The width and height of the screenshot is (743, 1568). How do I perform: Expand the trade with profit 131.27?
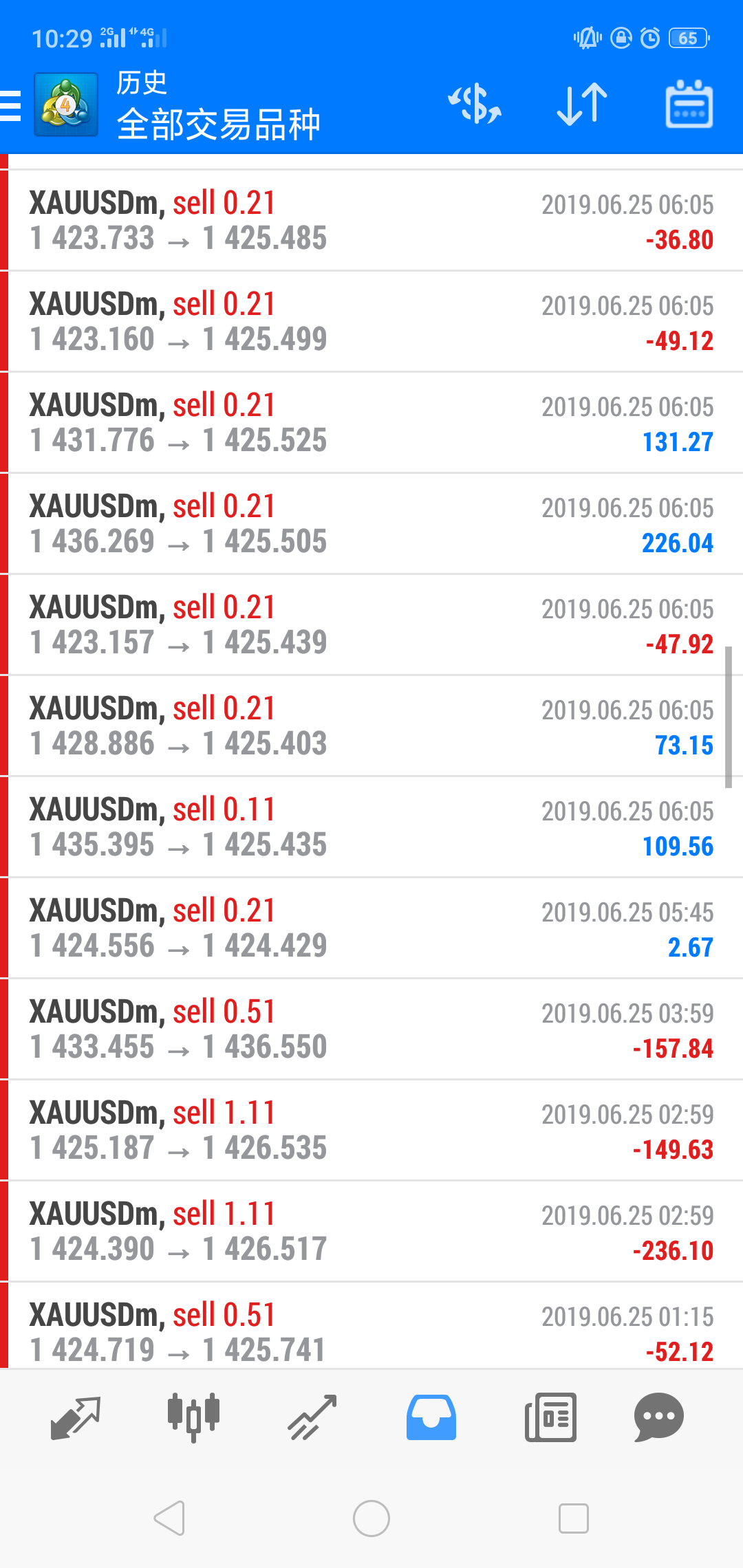coord(371,422)
